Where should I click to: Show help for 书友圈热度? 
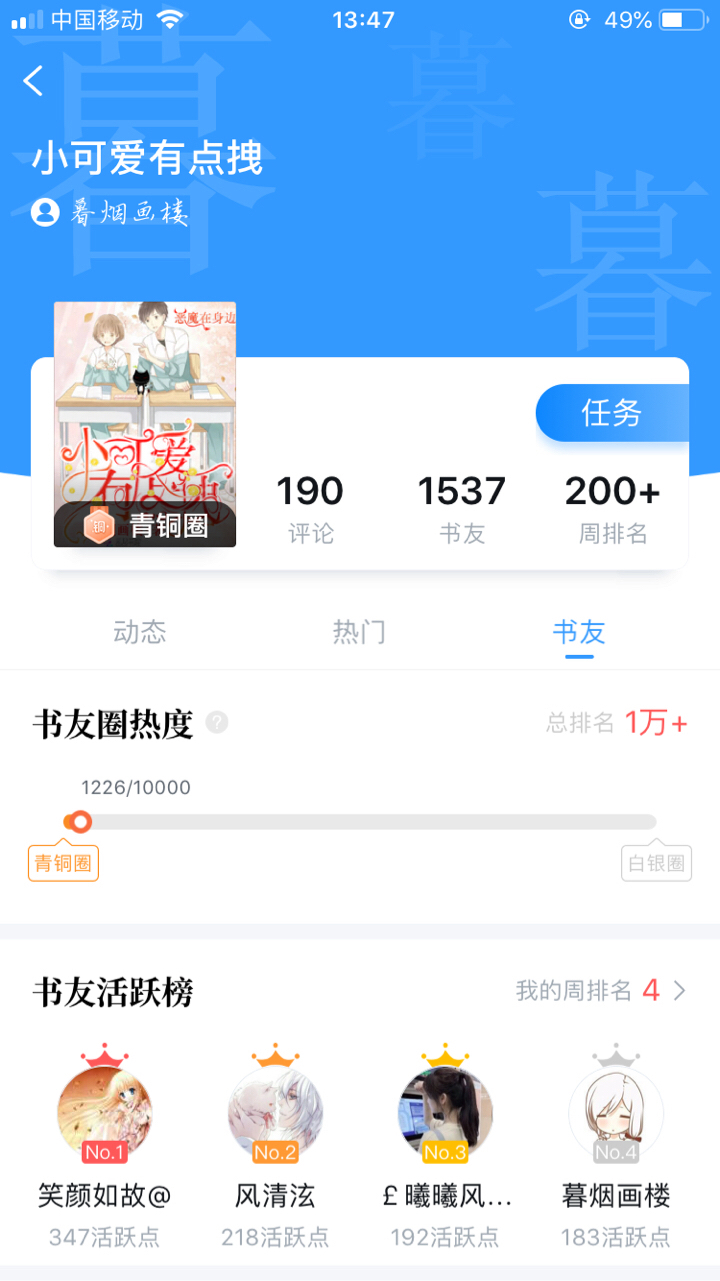[x=217, y=723]
